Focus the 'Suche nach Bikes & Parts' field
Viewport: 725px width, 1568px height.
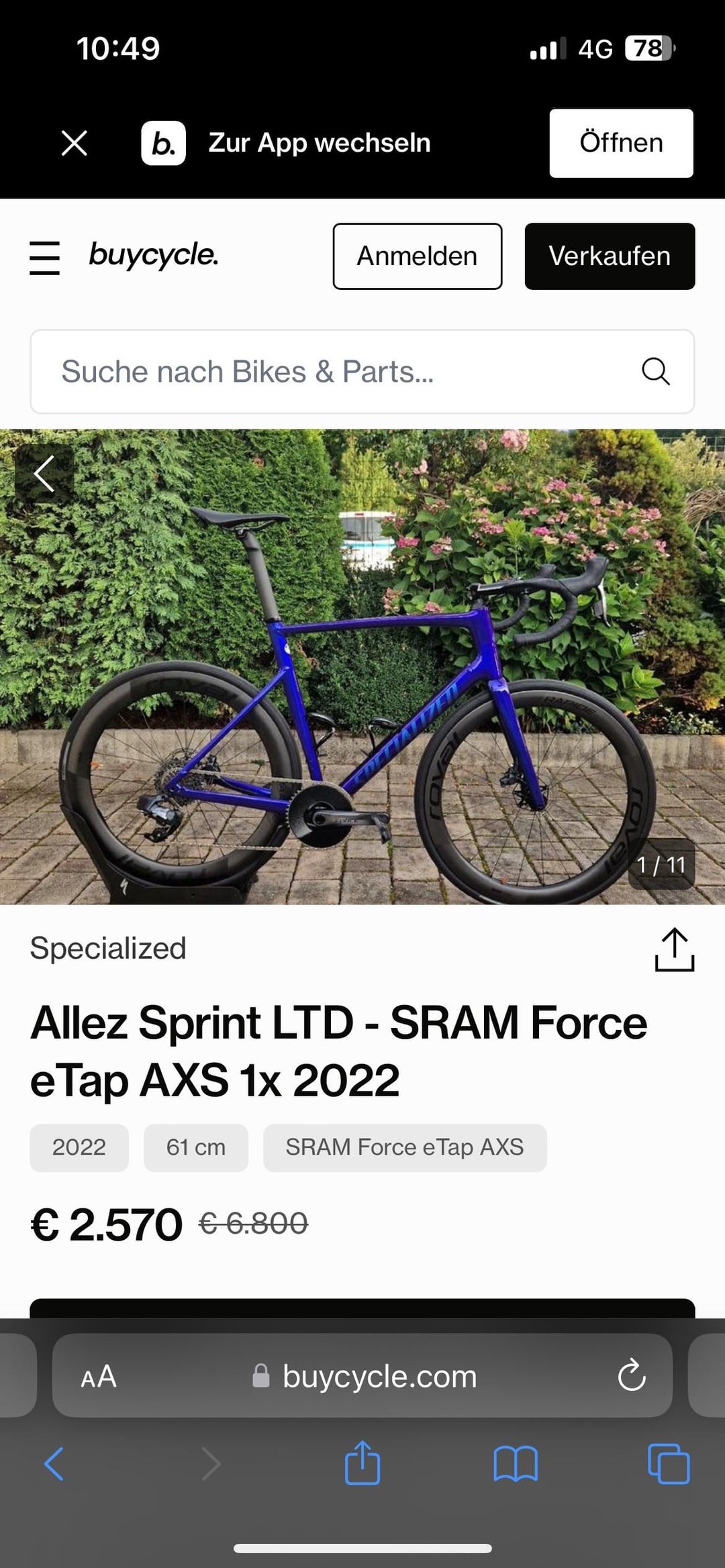pos(362,371)
